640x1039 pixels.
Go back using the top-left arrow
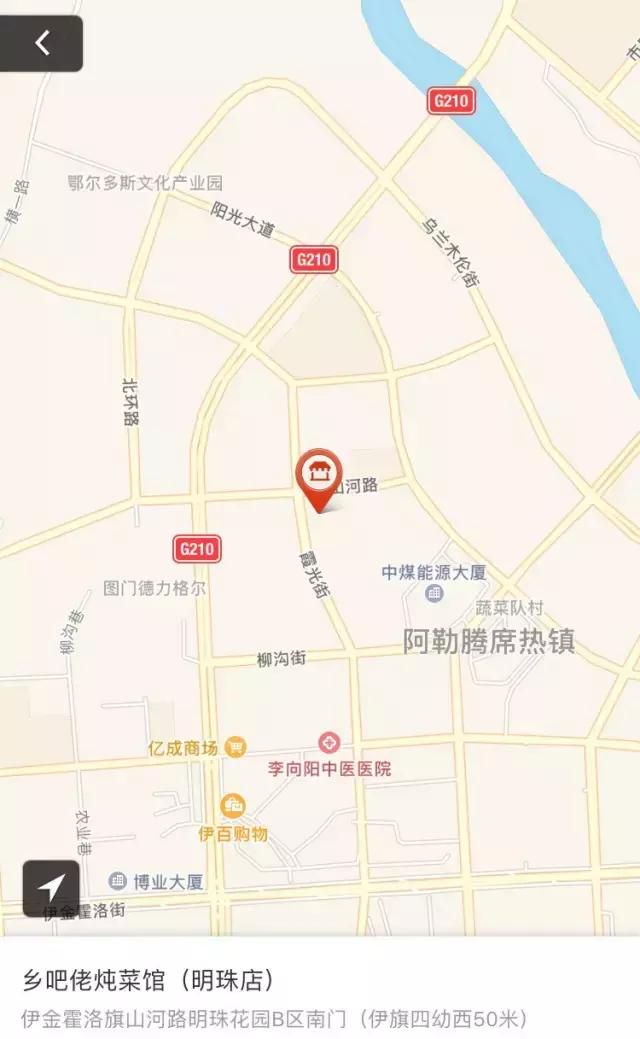click(41, 43)
